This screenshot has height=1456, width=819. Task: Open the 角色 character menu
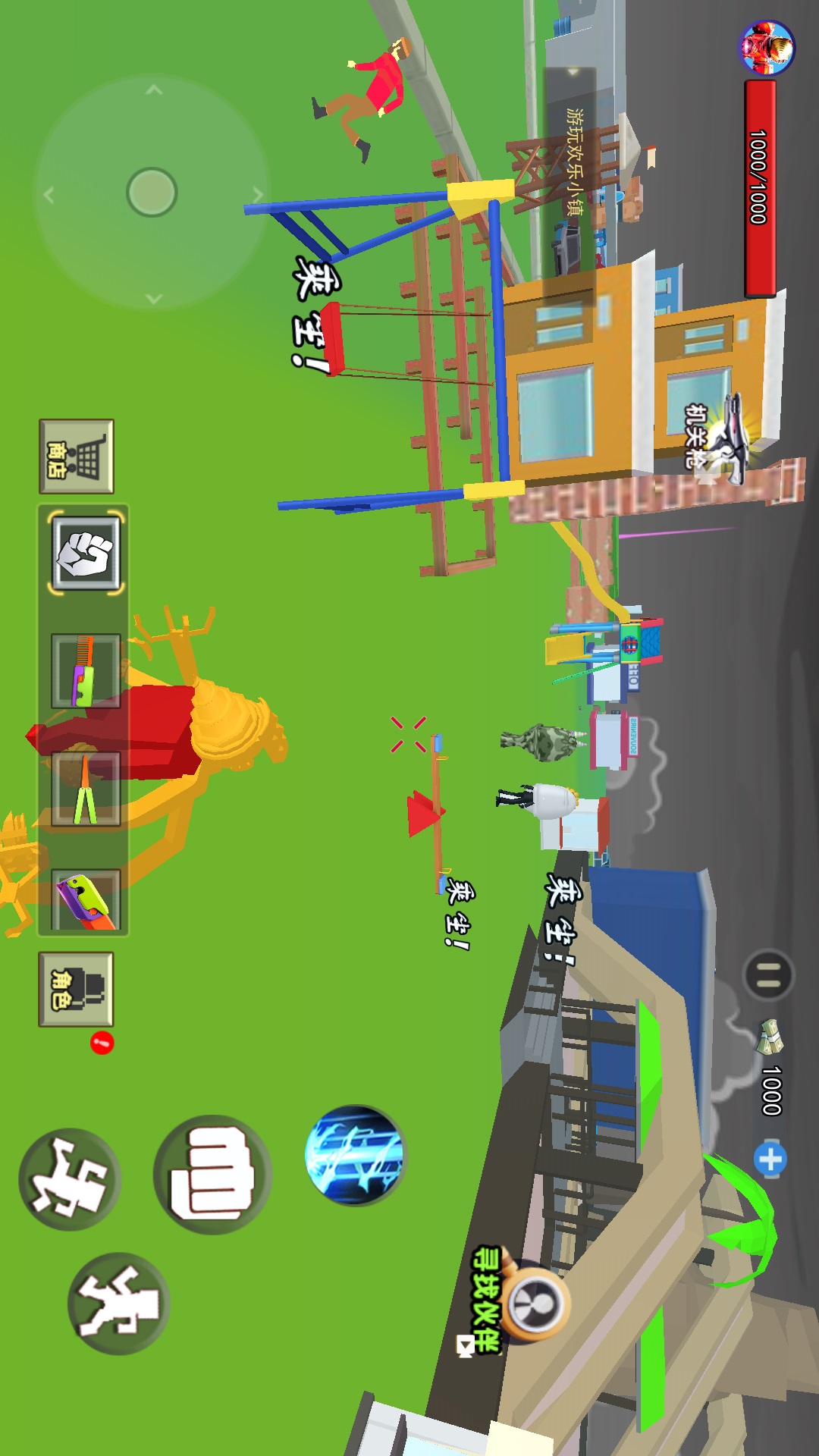point(76,990)
